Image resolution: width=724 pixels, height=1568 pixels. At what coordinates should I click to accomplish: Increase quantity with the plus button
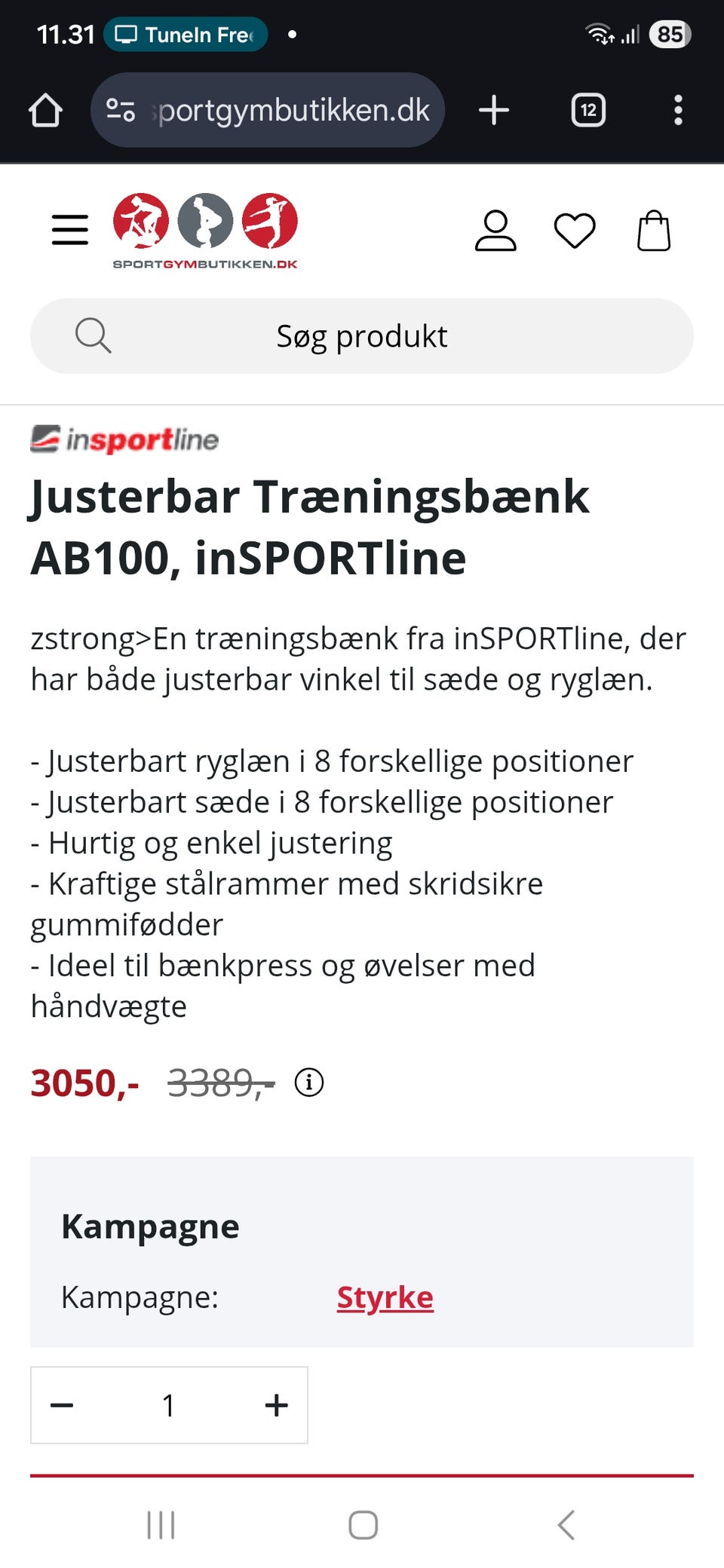click(275, 1405)
